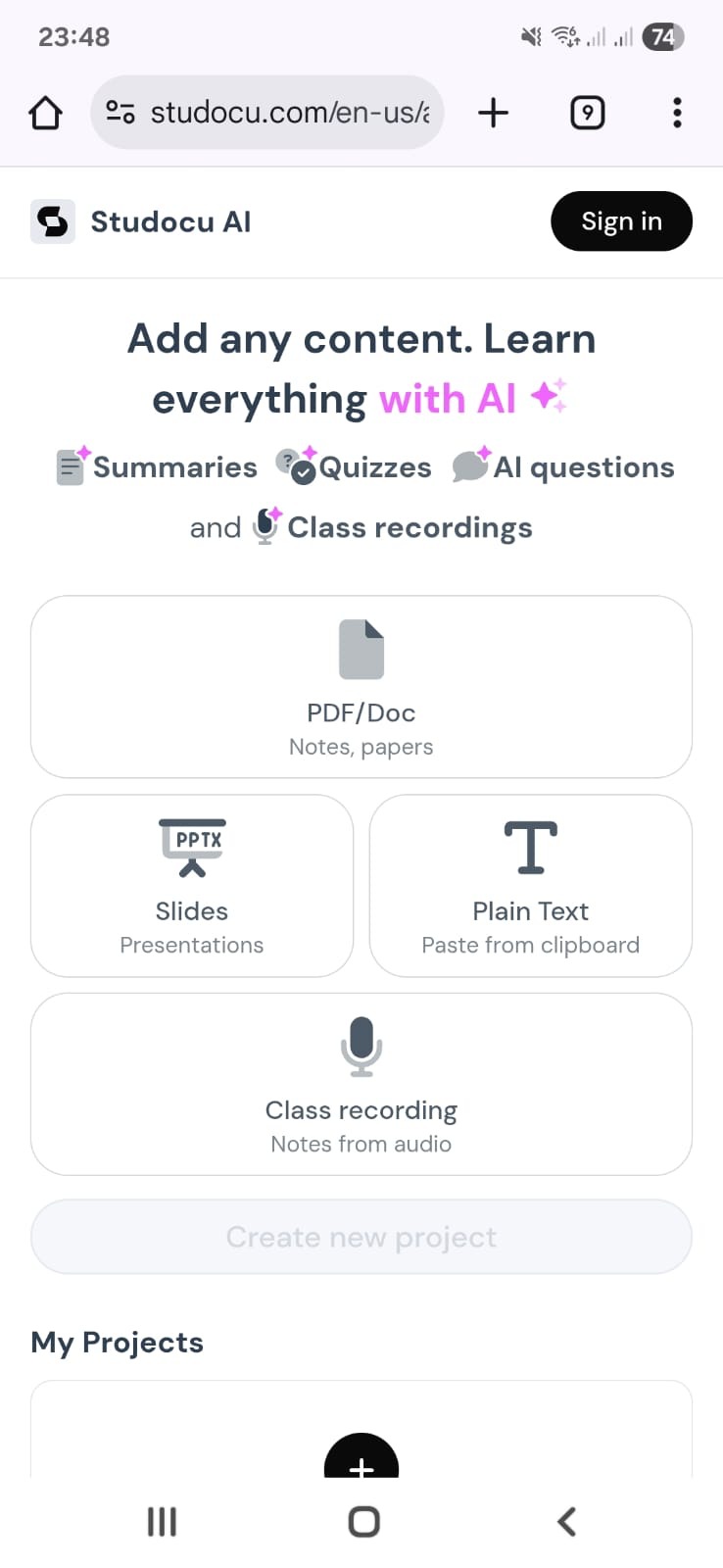The image size is (723, 1568).
Task: Tap Create new project
Action: point(361,1237)
